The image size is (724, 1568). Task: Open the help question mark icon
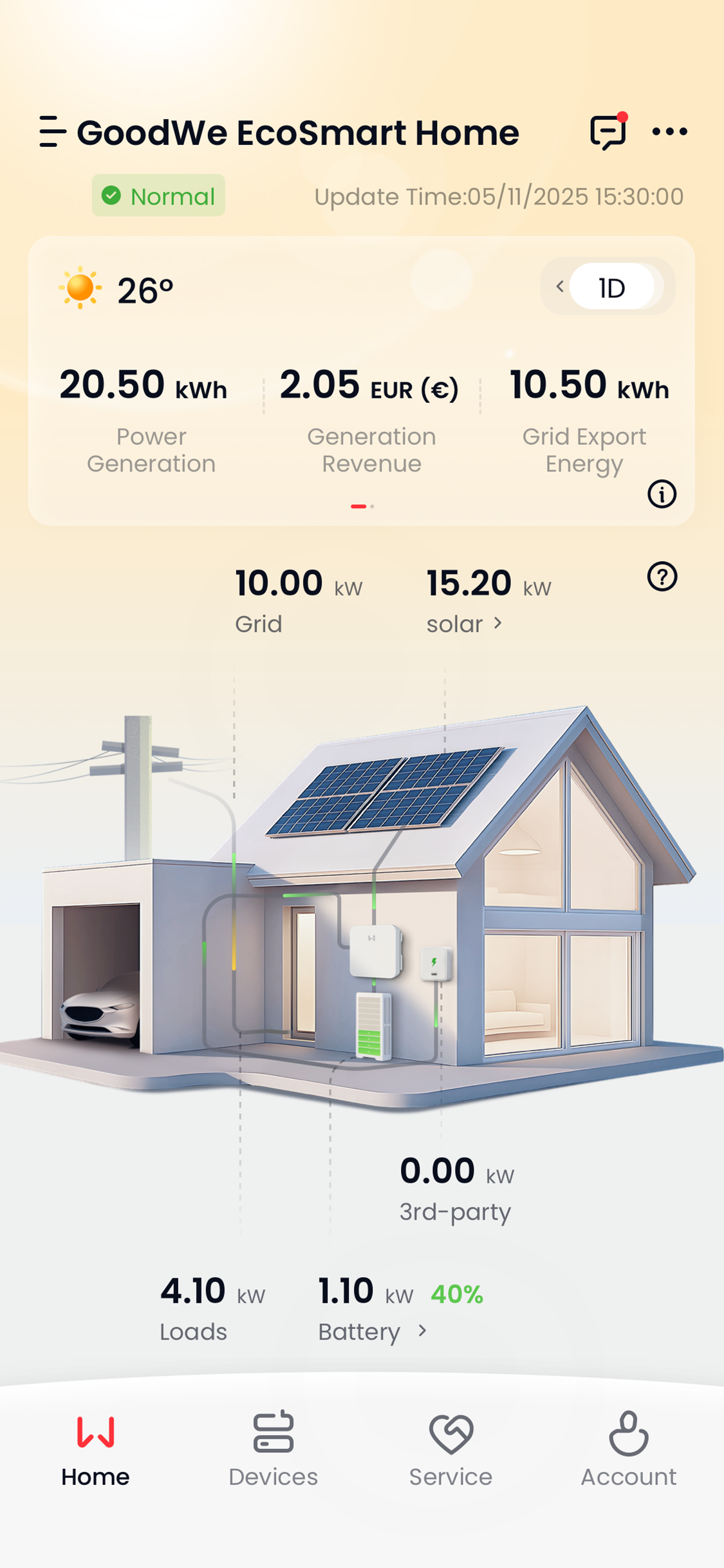(x=662, y=577)
